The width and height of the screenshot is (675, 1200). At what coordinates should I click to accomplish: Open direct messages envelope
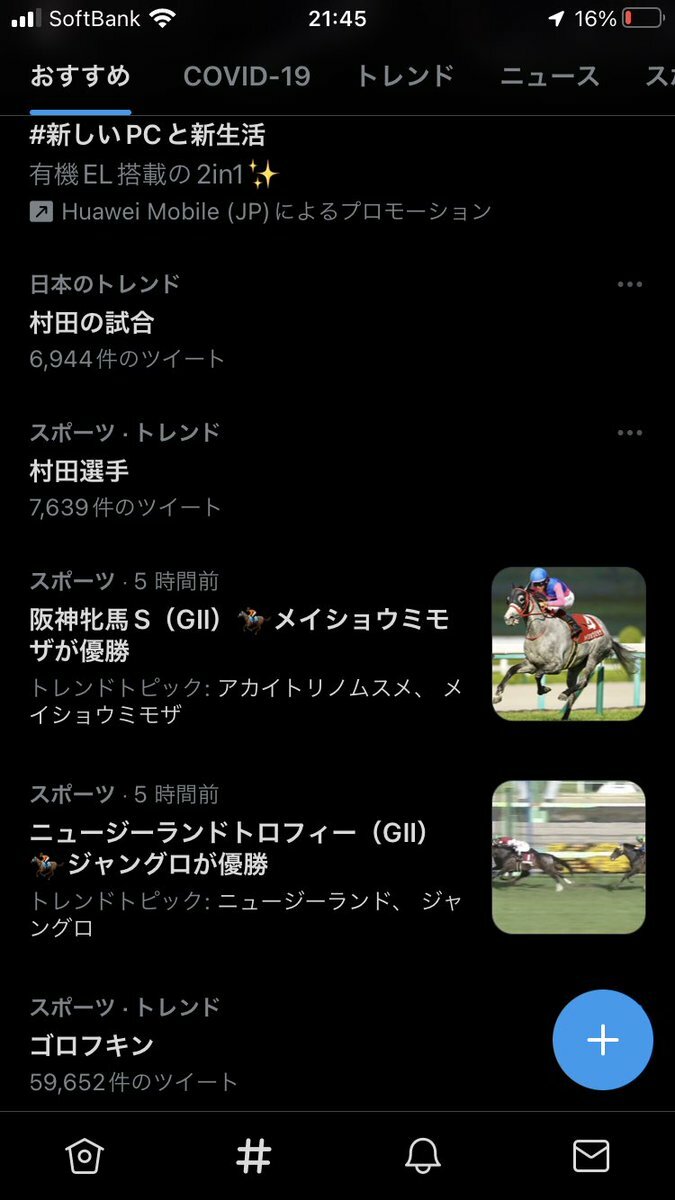coord(591,1156)
